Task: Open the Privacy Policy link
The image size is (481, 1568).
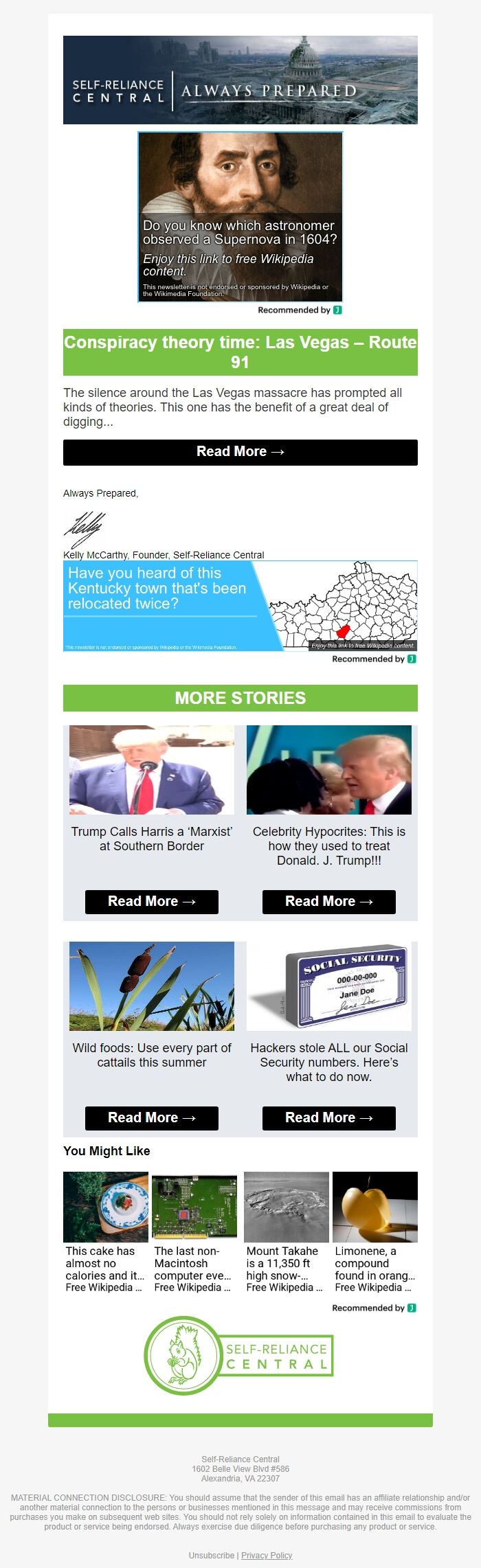Action: (267, 1555)
